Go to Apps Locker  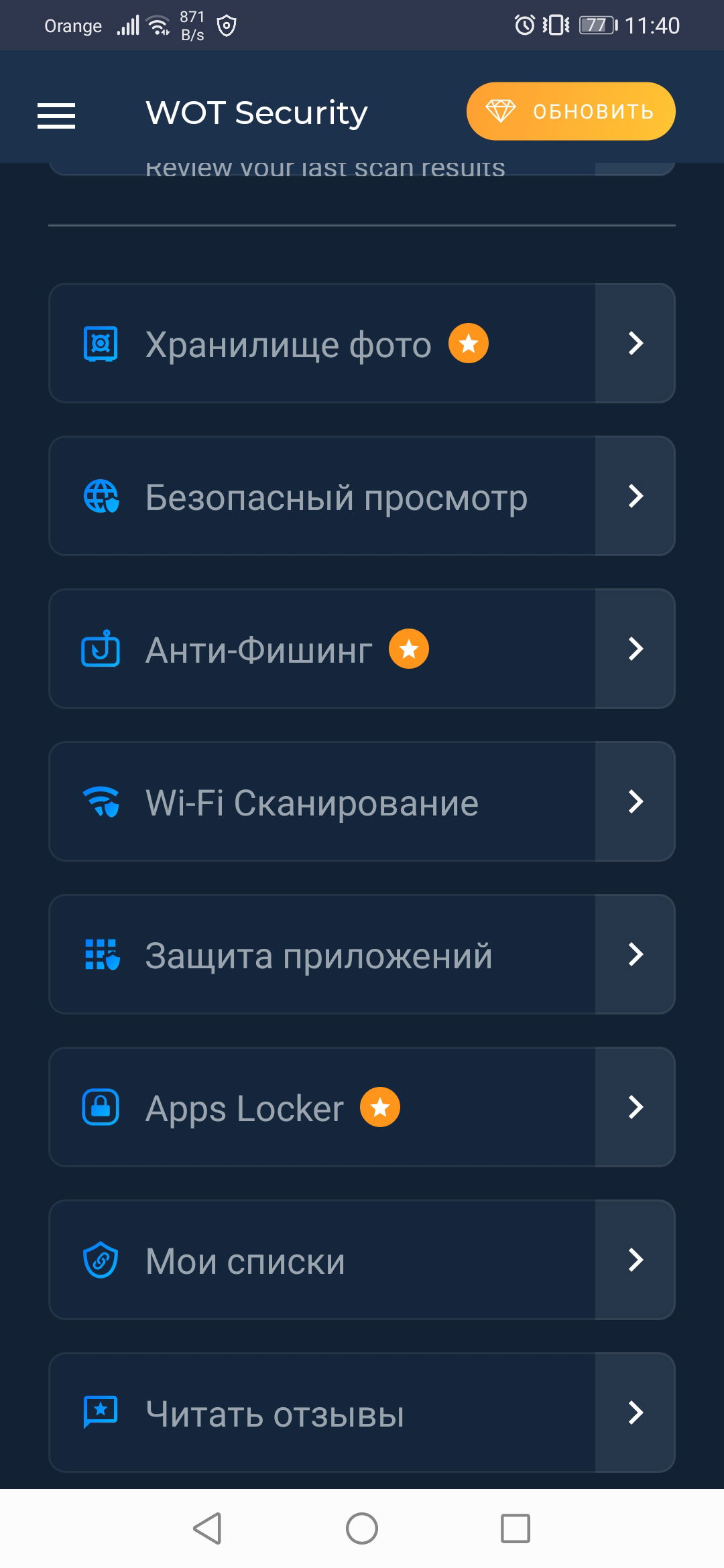(x=361, y=1107)
